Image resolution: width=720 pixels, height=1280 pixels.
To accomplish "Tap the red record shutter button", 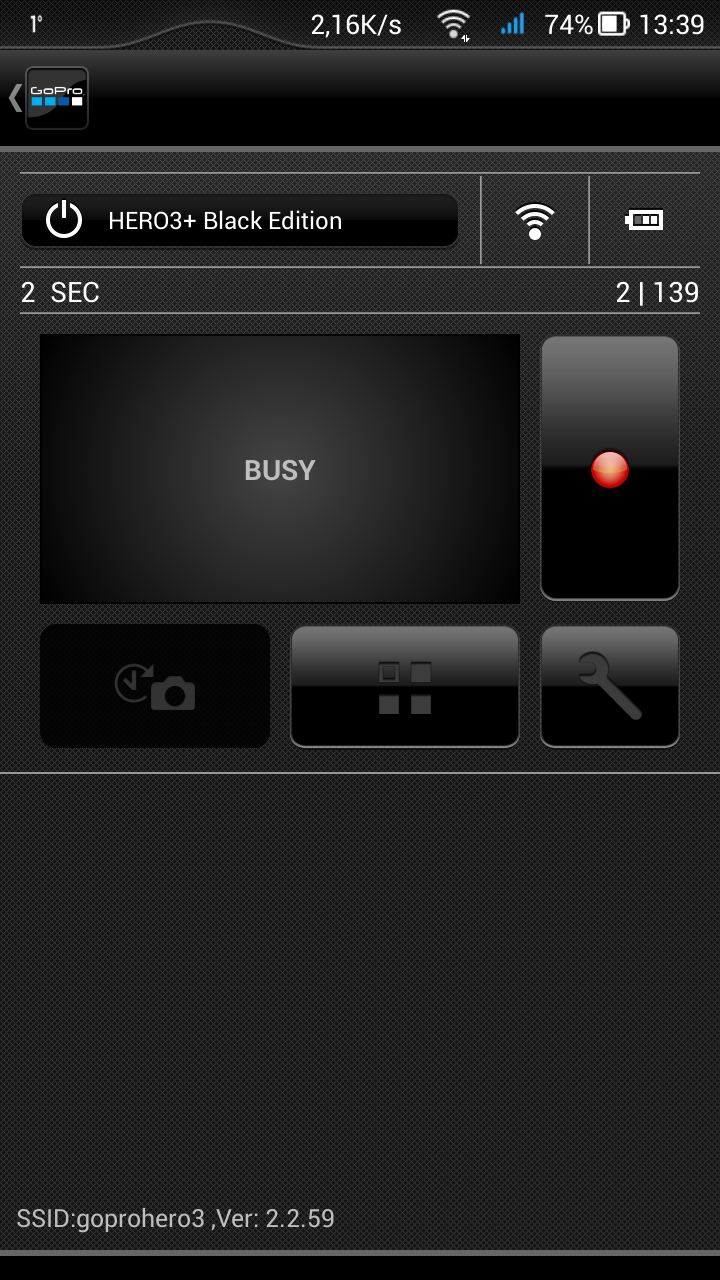I will click(610, 468).
